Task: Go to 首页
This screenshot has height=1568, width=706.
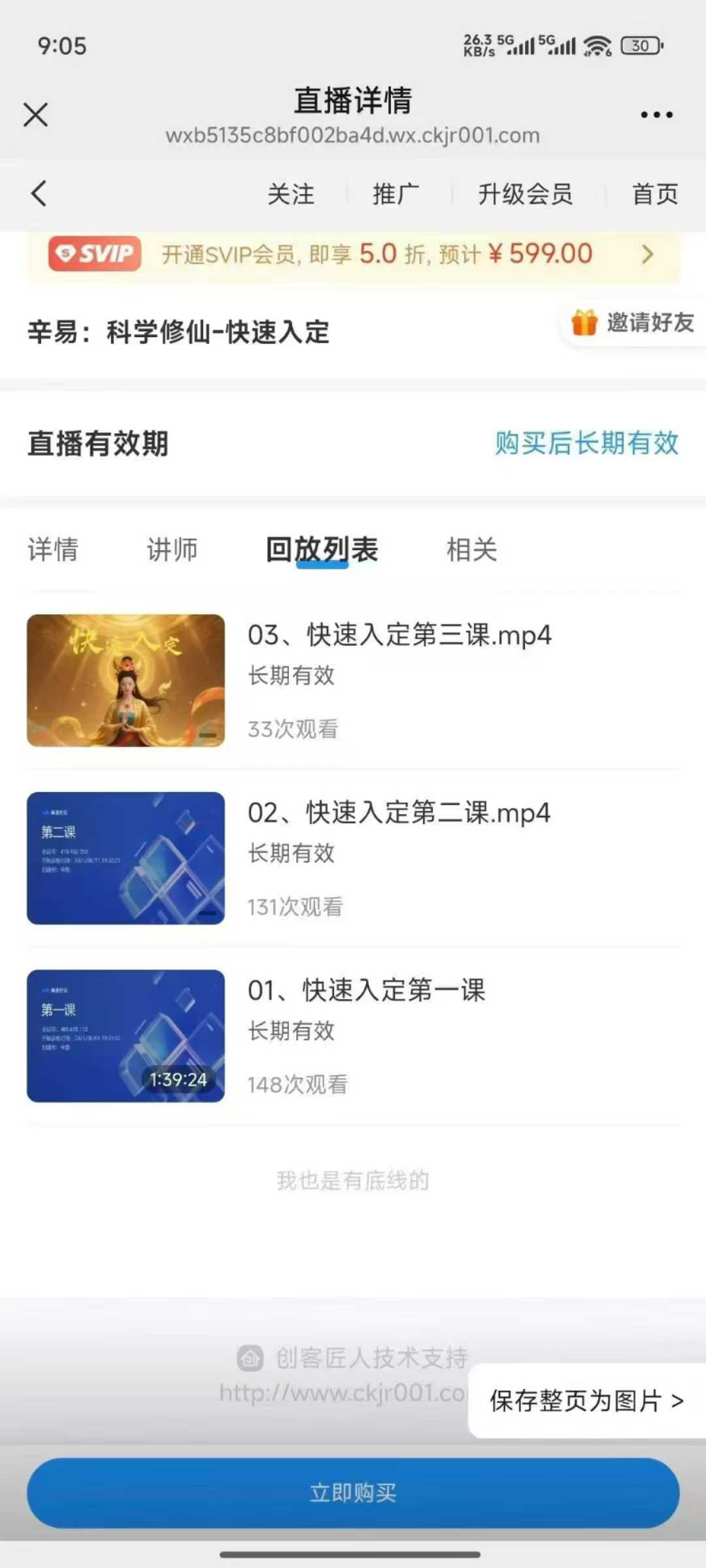Action: (x=654, y=194)
